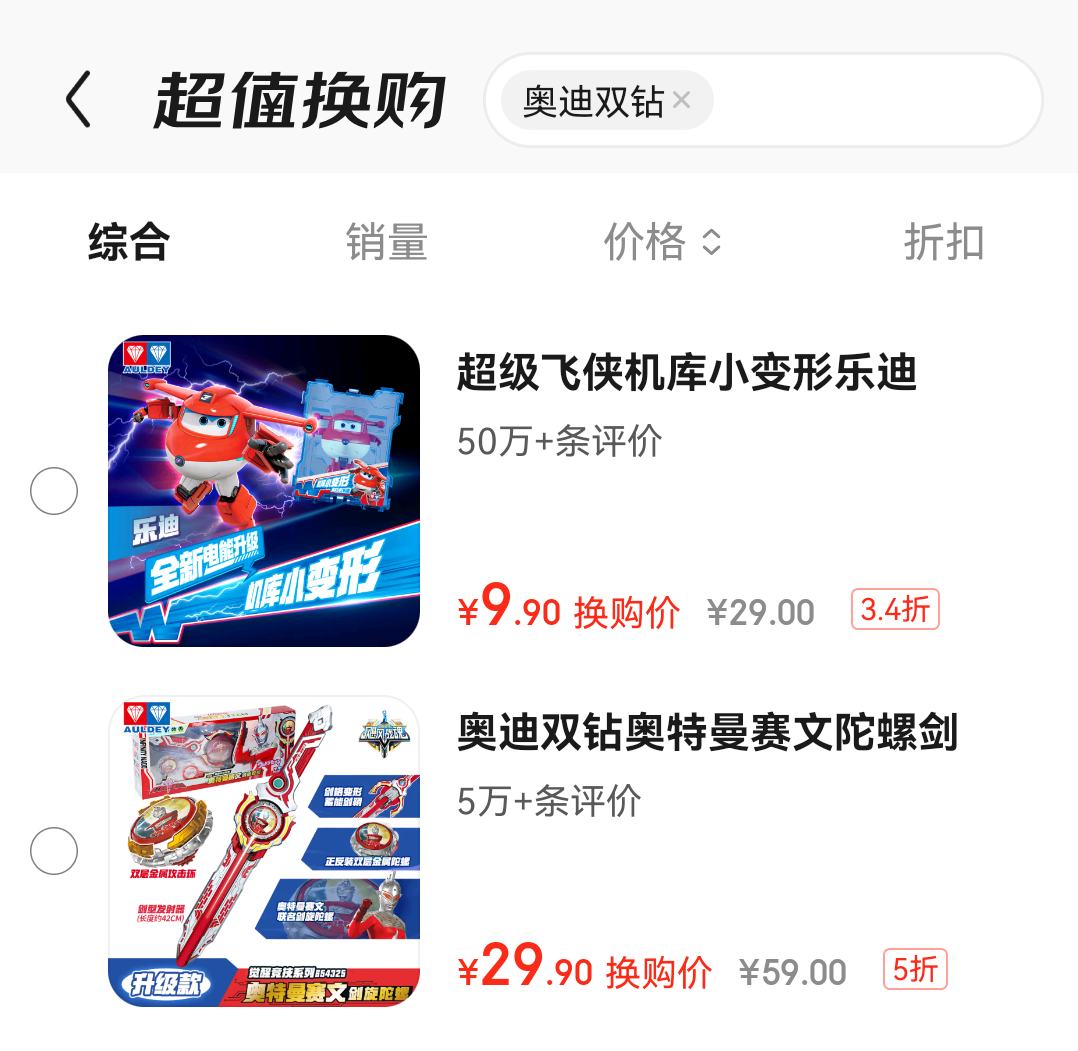The image size is (1078, 1051).
Task: Open the 奥迪双钻奥特曼赛文陀螺剑 product image
Action: (x=264, y=851)
